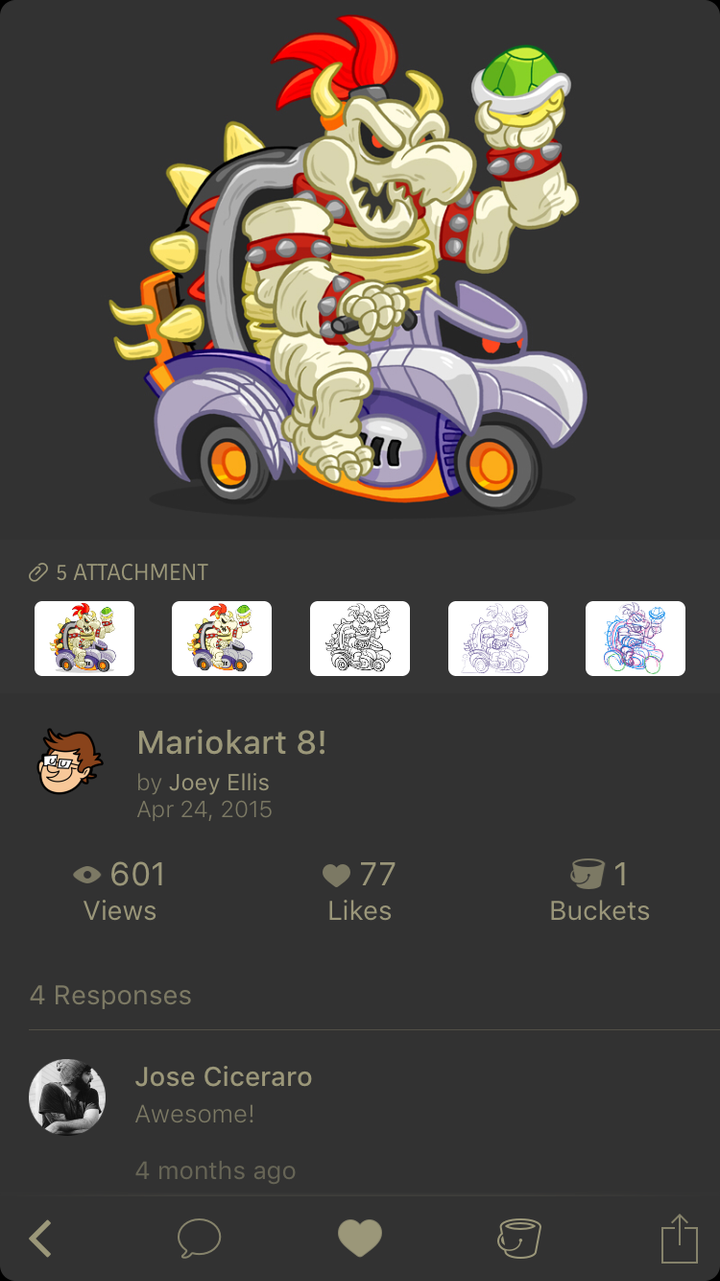Like this shot with the heart icon
Image resolution: width=720 pixels, height=1281 pixels.
point(360,1239)
